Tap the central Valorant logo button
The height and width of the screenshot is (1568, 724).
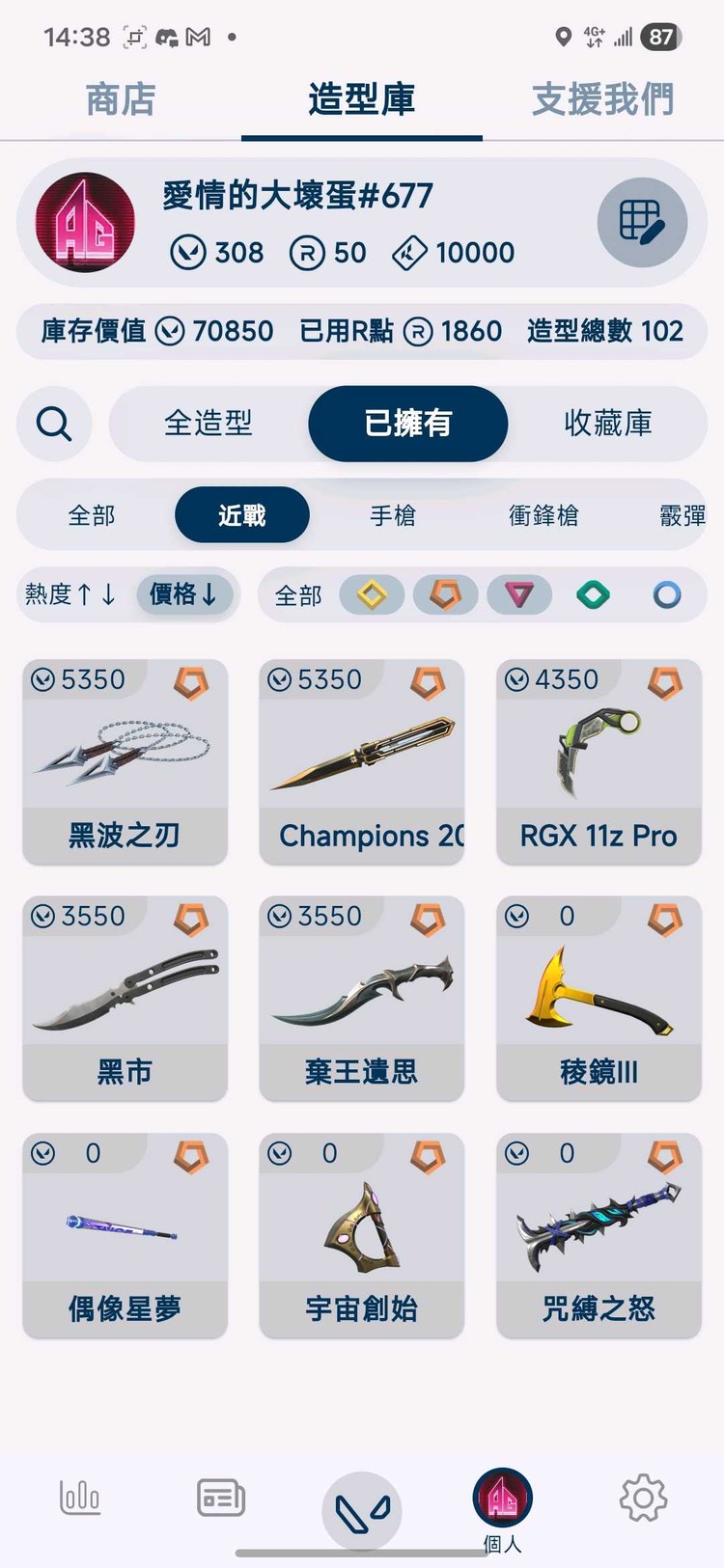pos(361,1505)
